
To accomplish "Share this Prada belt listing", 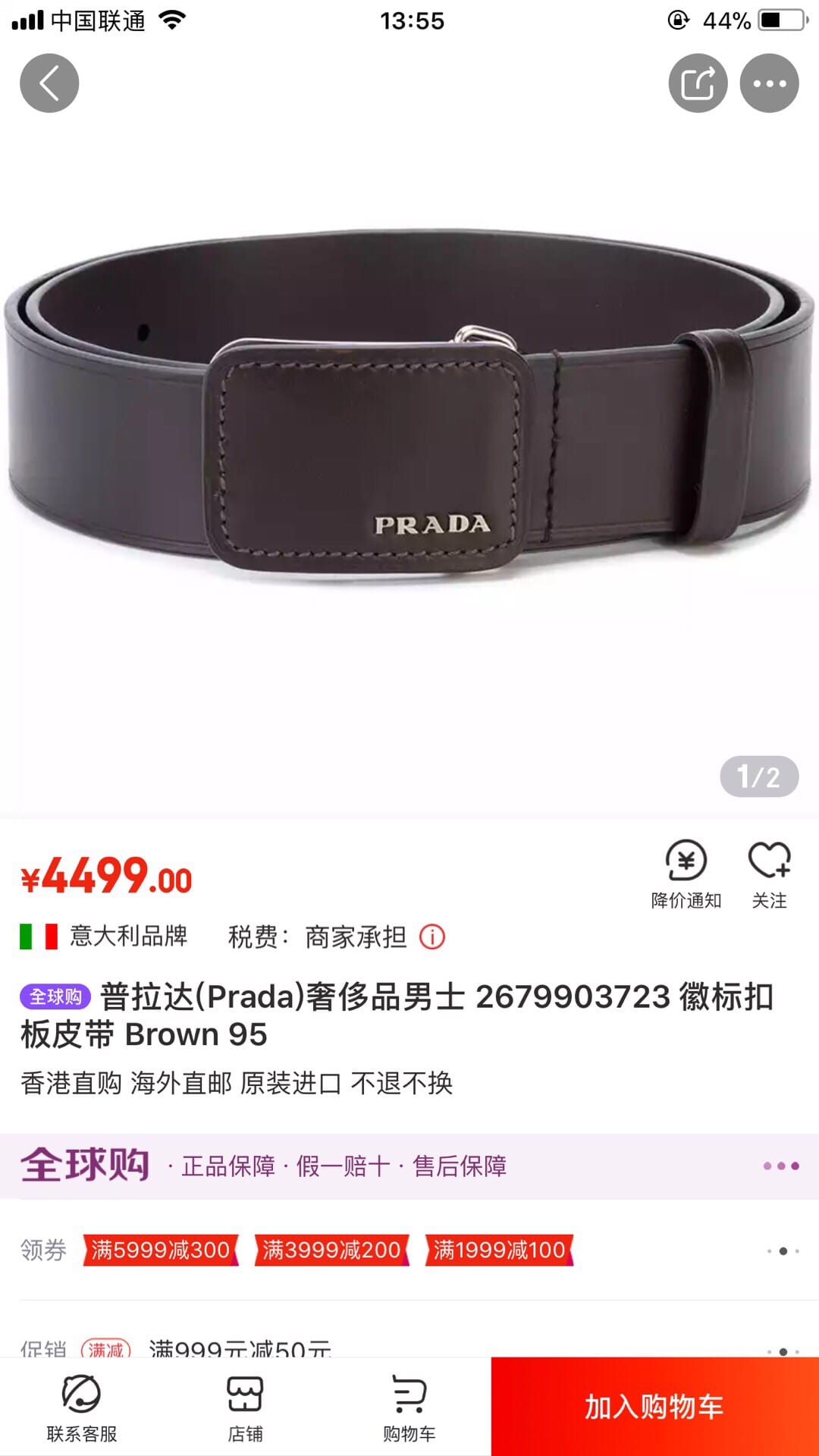I will [698, 83].
